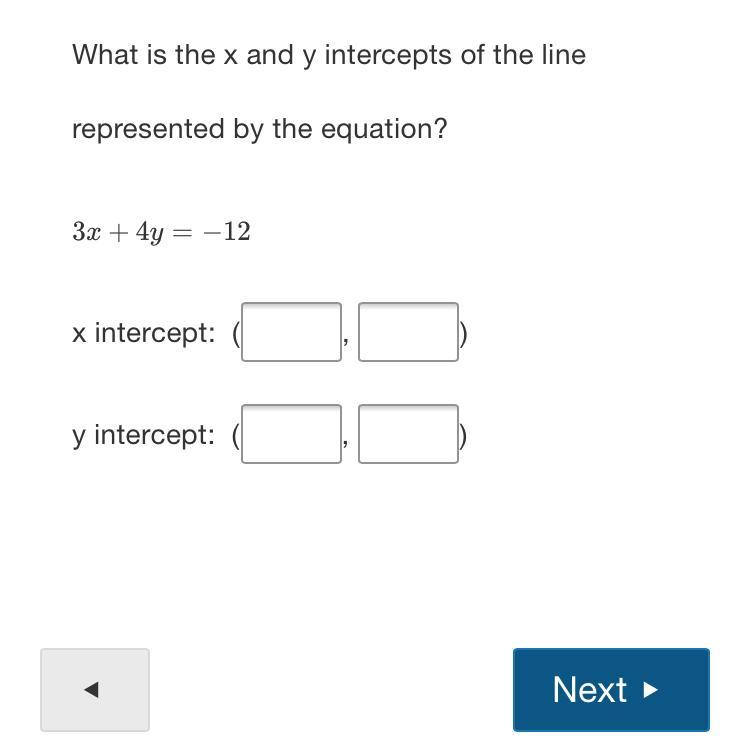This screenshot has height=750, width=750.
Task: Select the second y intercept input box
Action: click(408, 434)
